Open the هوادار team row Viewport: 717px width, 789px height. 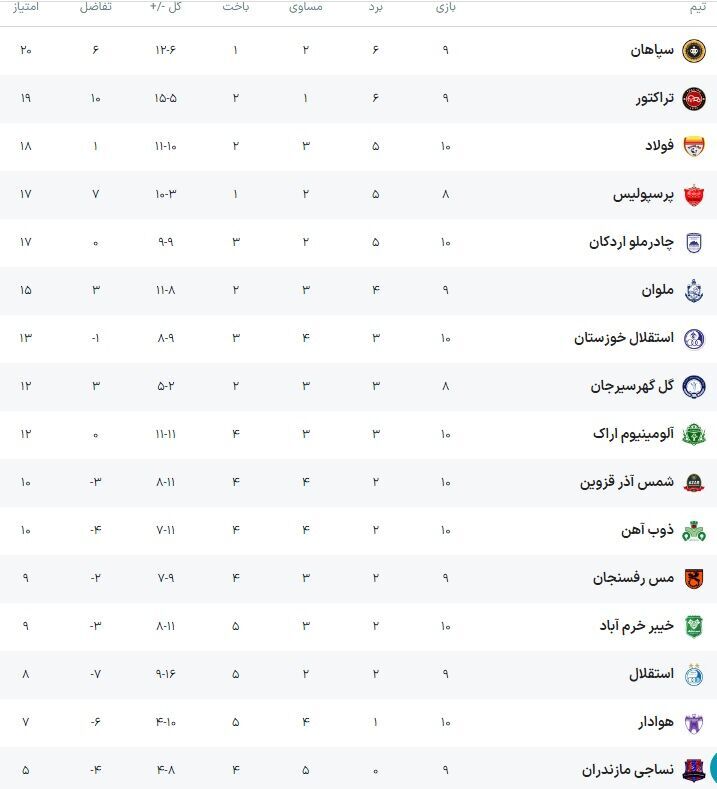click(358, 723)
